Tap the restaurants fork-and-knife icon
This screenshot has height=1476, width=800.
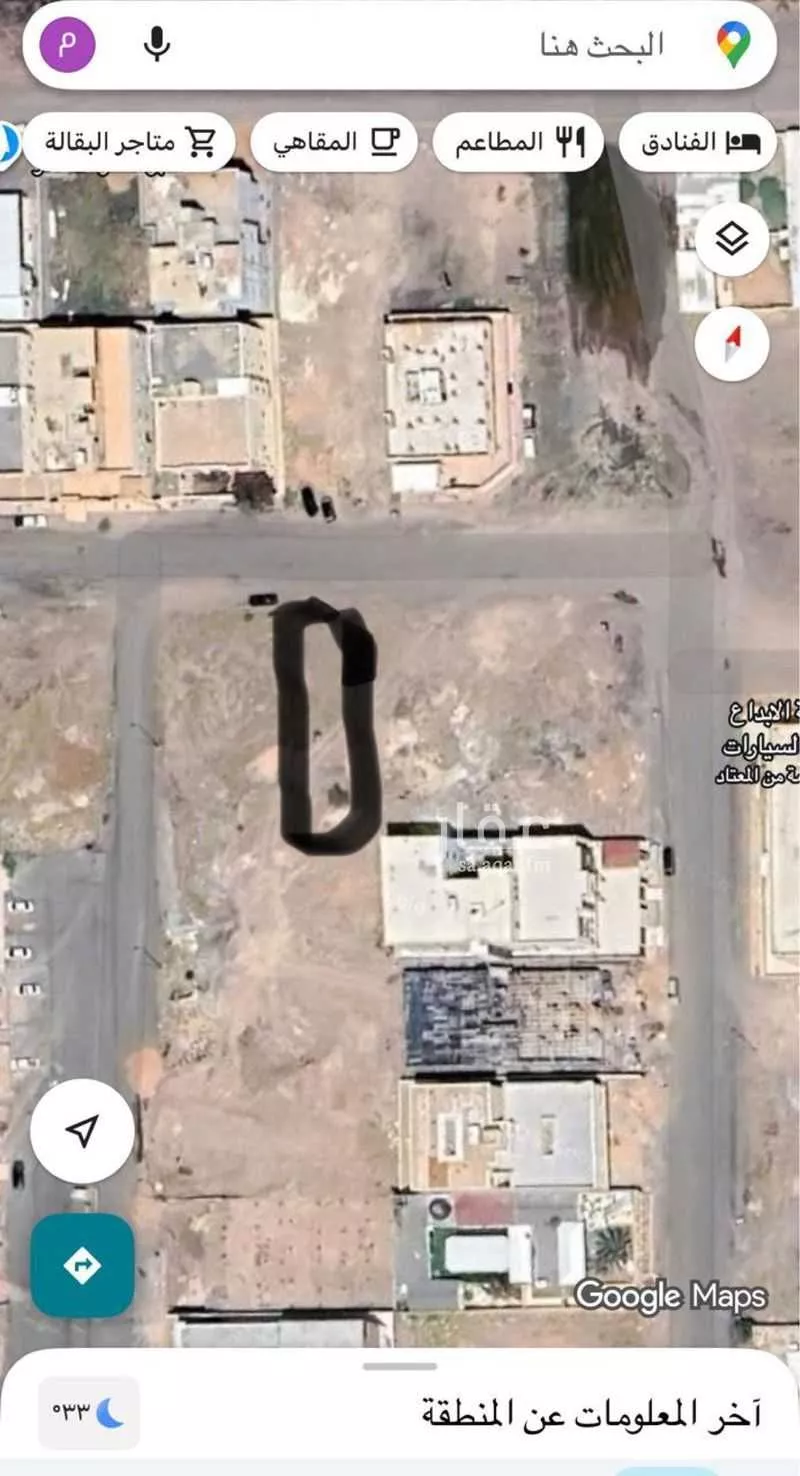pos(568,141)
